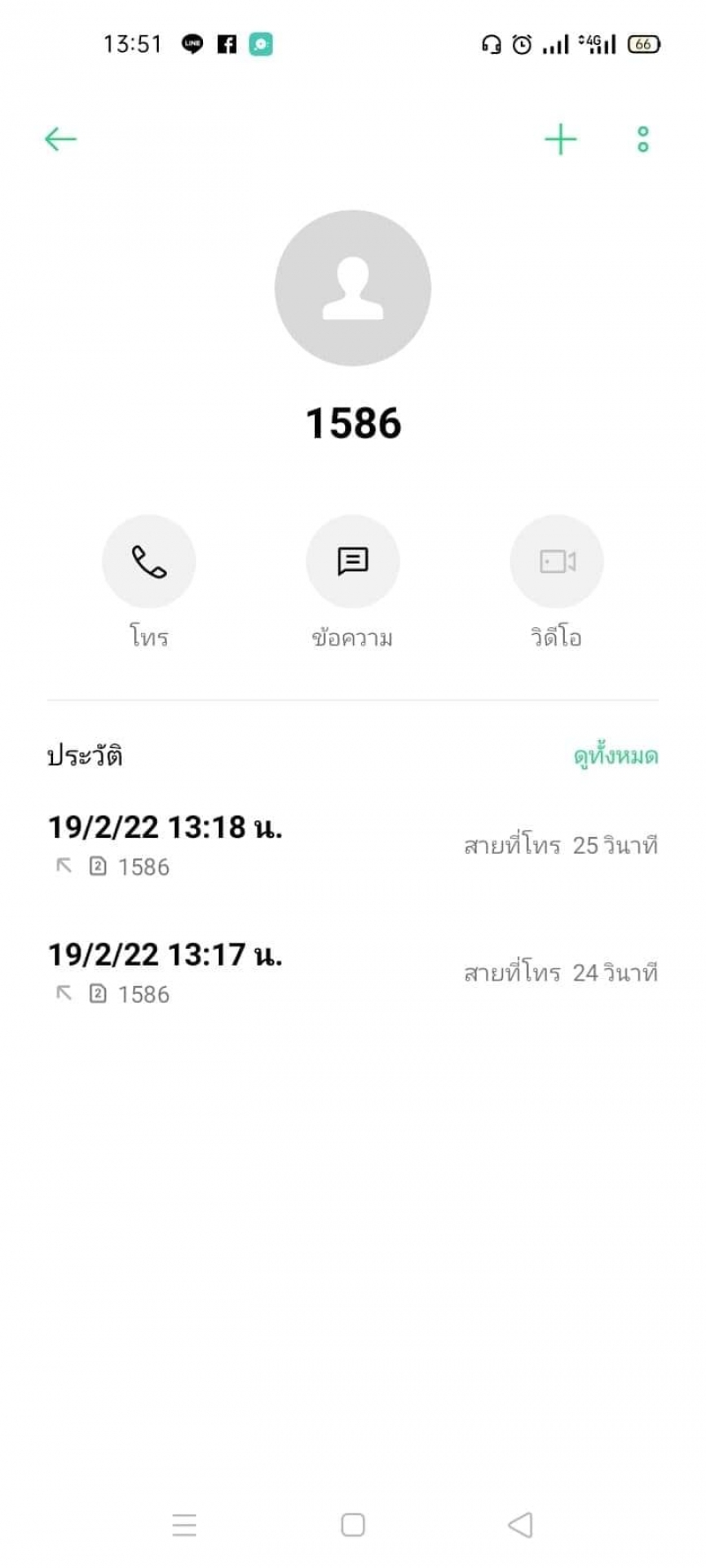The width and height of the screenshot is (706, 1568).
Task: Open recent apps from navigation bar
Action: pyautogui.click(x=184, y=1525)
